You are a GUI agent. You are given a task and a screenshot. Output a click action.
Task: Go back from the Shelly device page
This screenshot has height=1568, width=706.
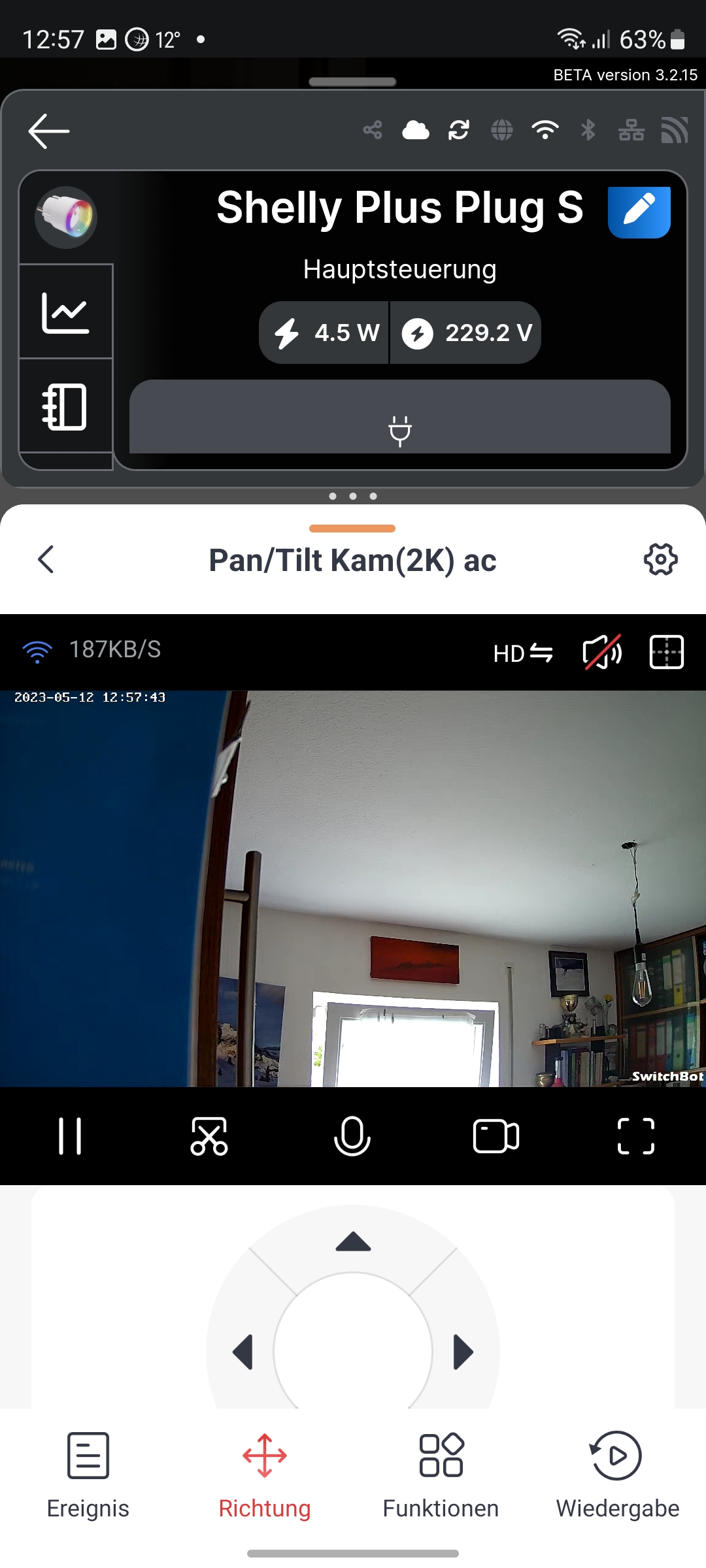coord(49,131)
